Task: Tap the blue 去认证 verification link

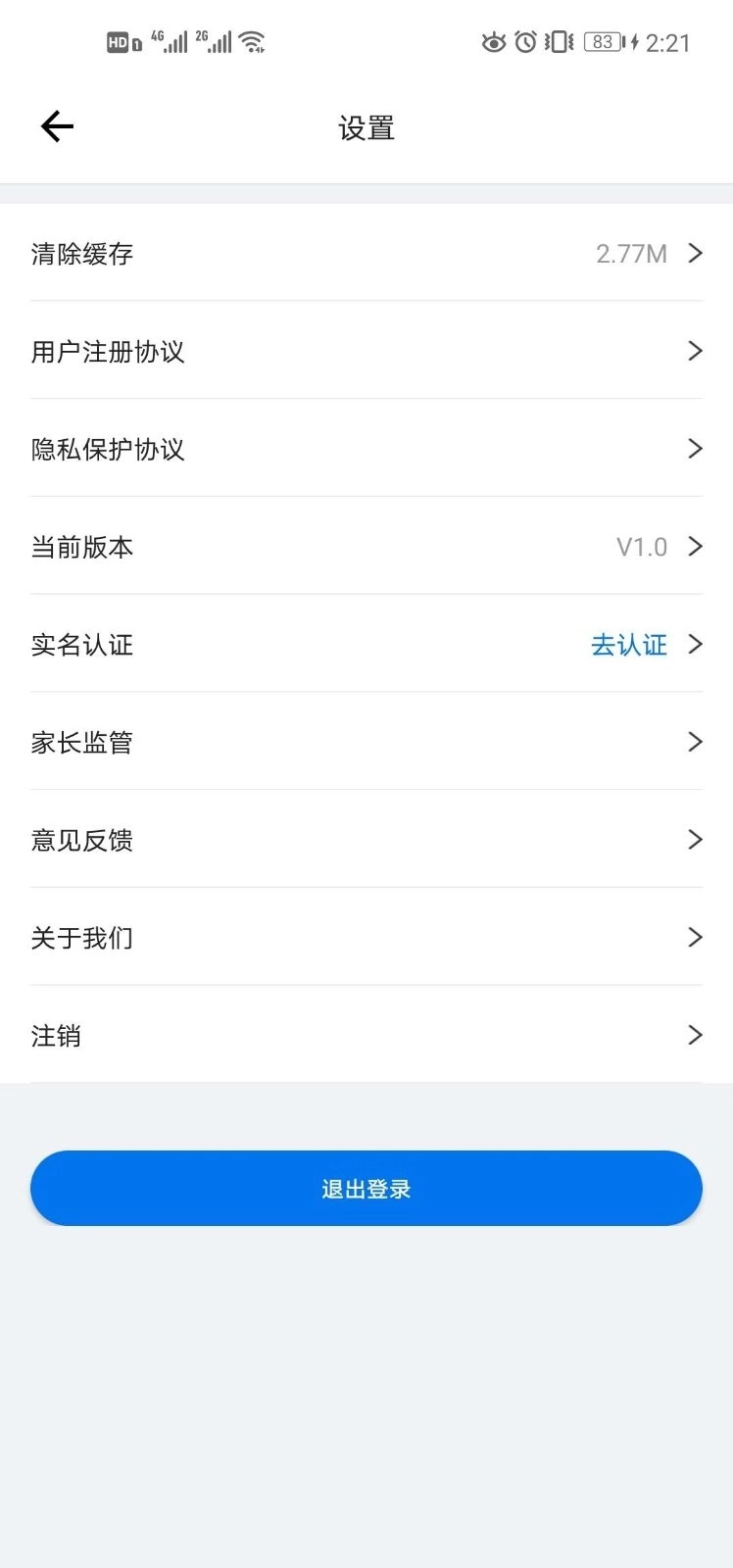Action: tap(627, 645)
